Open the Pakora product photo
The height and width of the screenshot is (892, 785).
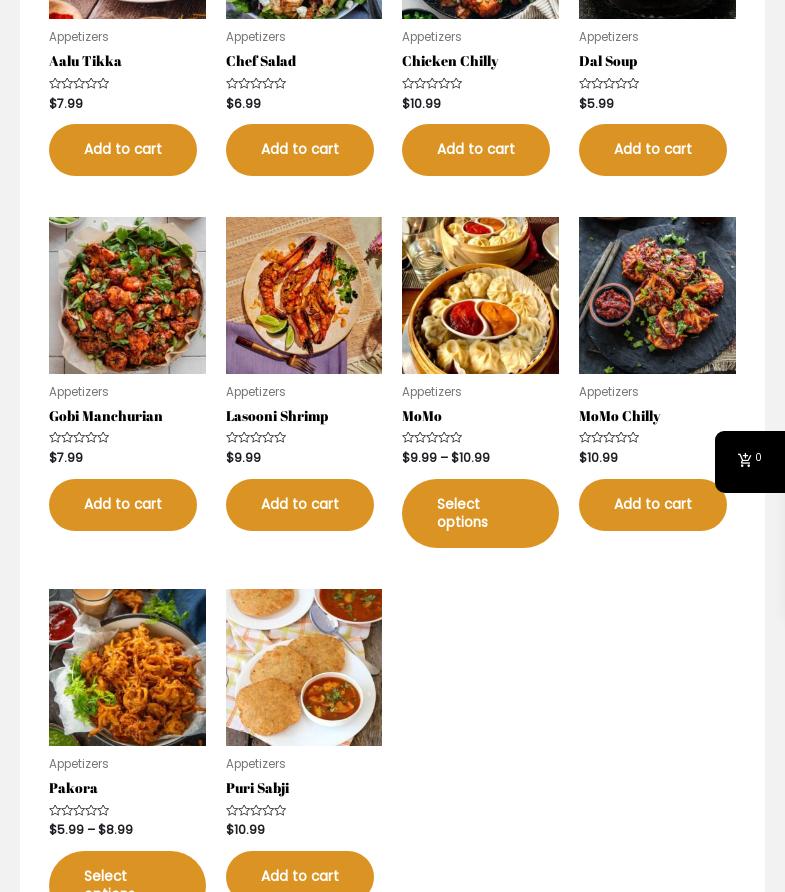[x=127, y=667]
